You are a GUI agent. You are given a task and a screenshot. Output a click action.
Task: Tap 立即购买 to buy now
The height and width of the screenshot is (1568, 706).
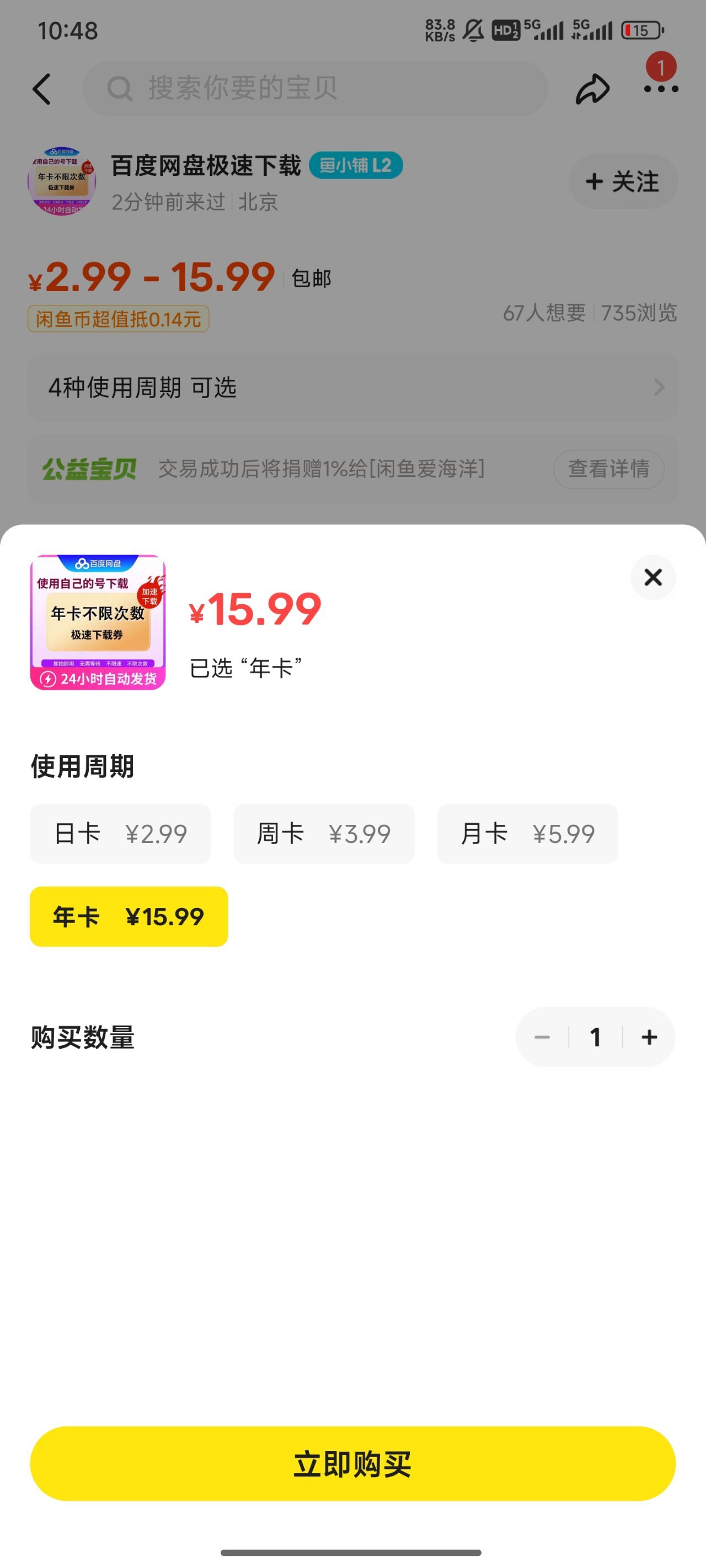click(x=352, y=1463)
